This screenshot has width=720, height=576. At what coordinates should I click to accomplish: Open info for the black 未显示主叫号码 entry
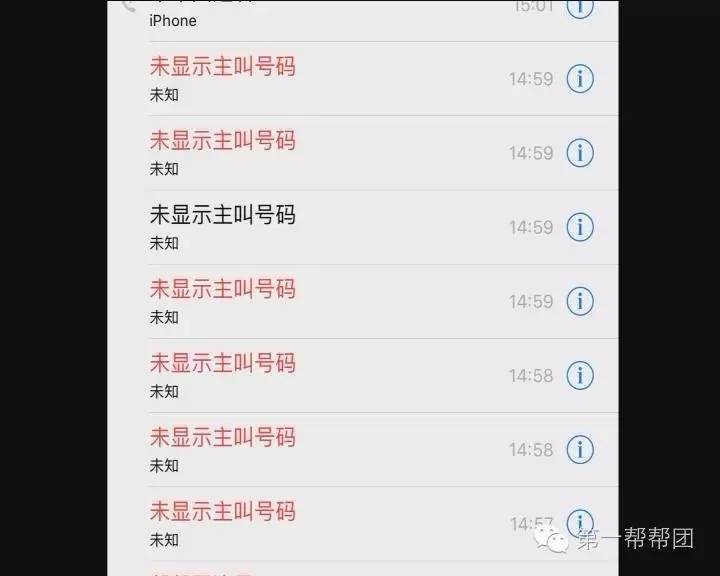click(580, 227)
